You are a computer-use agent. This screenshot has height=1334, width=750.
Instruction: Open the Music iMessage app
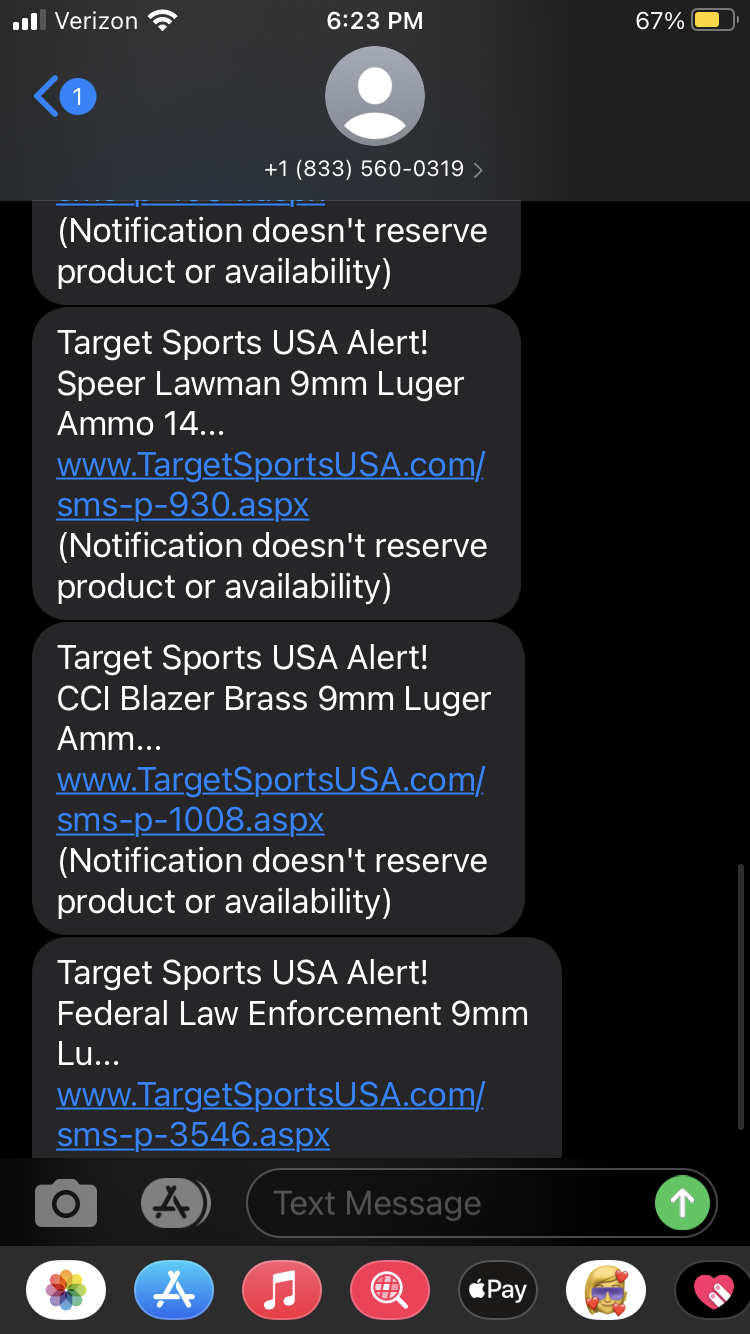pos(282,1290)
